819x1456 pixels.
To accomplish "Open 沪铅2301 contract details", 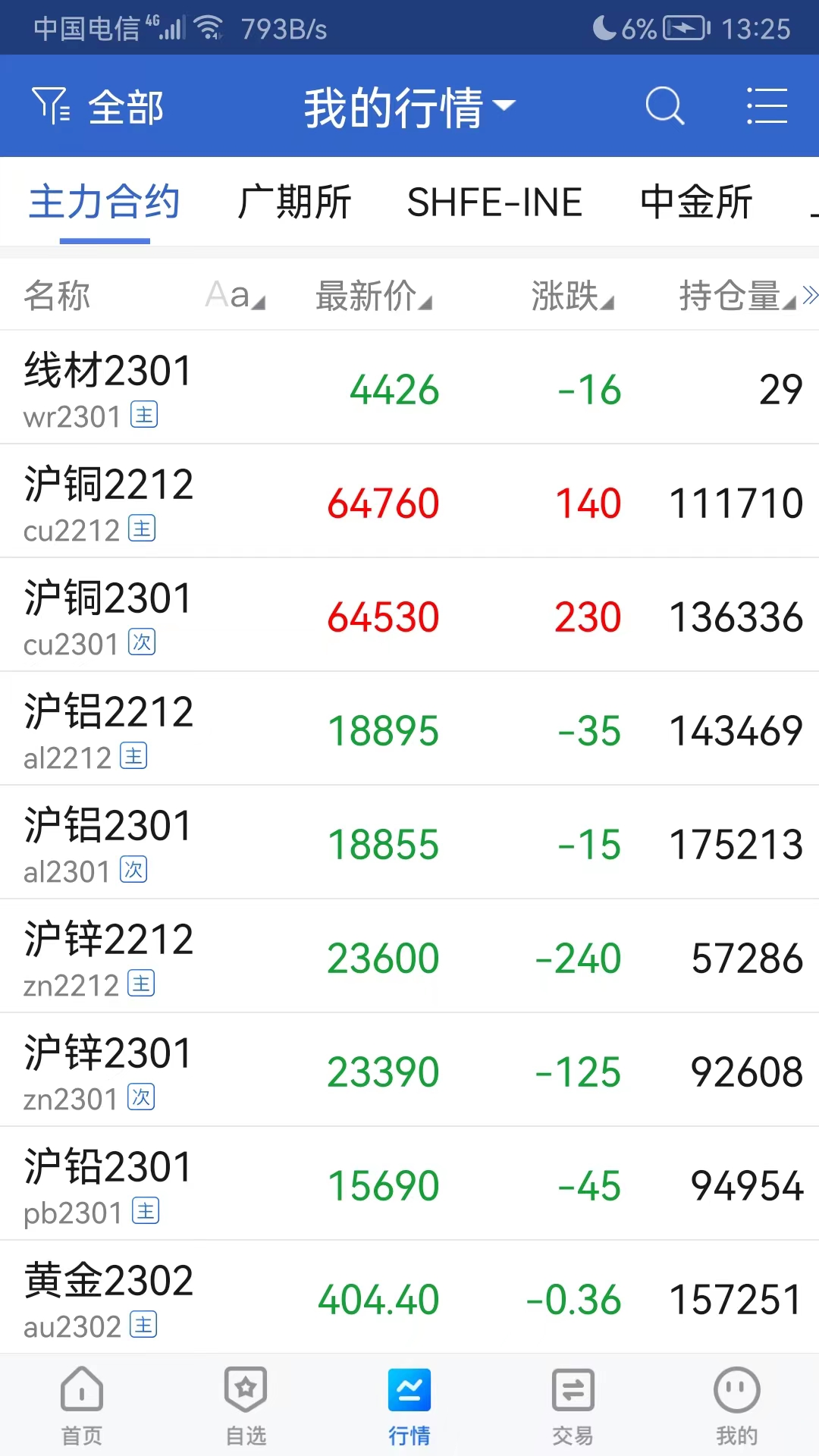I will click(108, 1184).
